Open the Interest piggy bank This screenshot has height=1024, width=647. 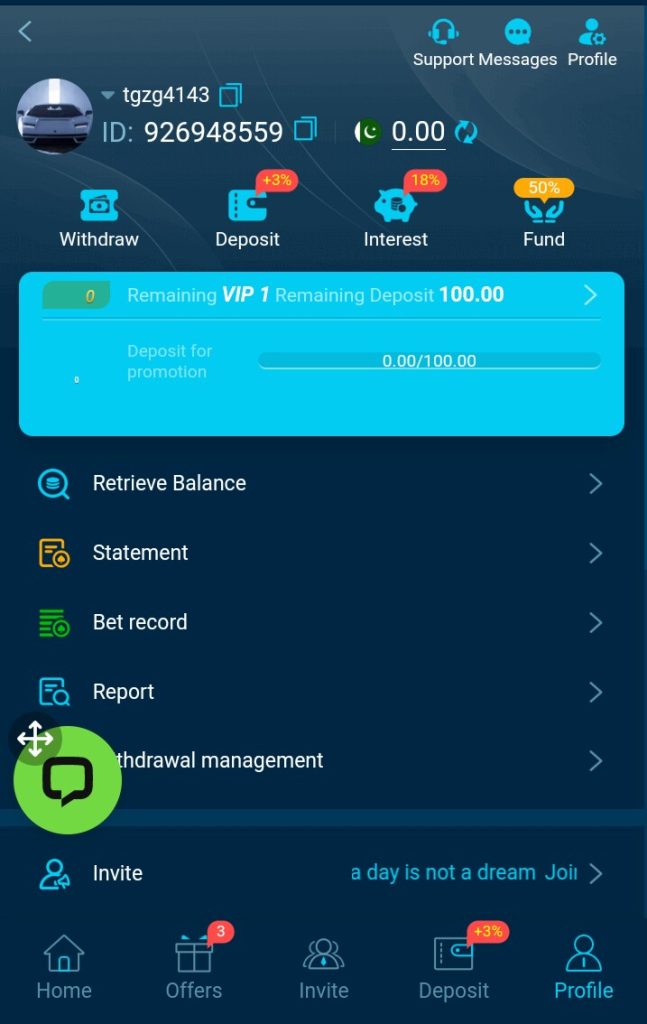pos(395,217)
